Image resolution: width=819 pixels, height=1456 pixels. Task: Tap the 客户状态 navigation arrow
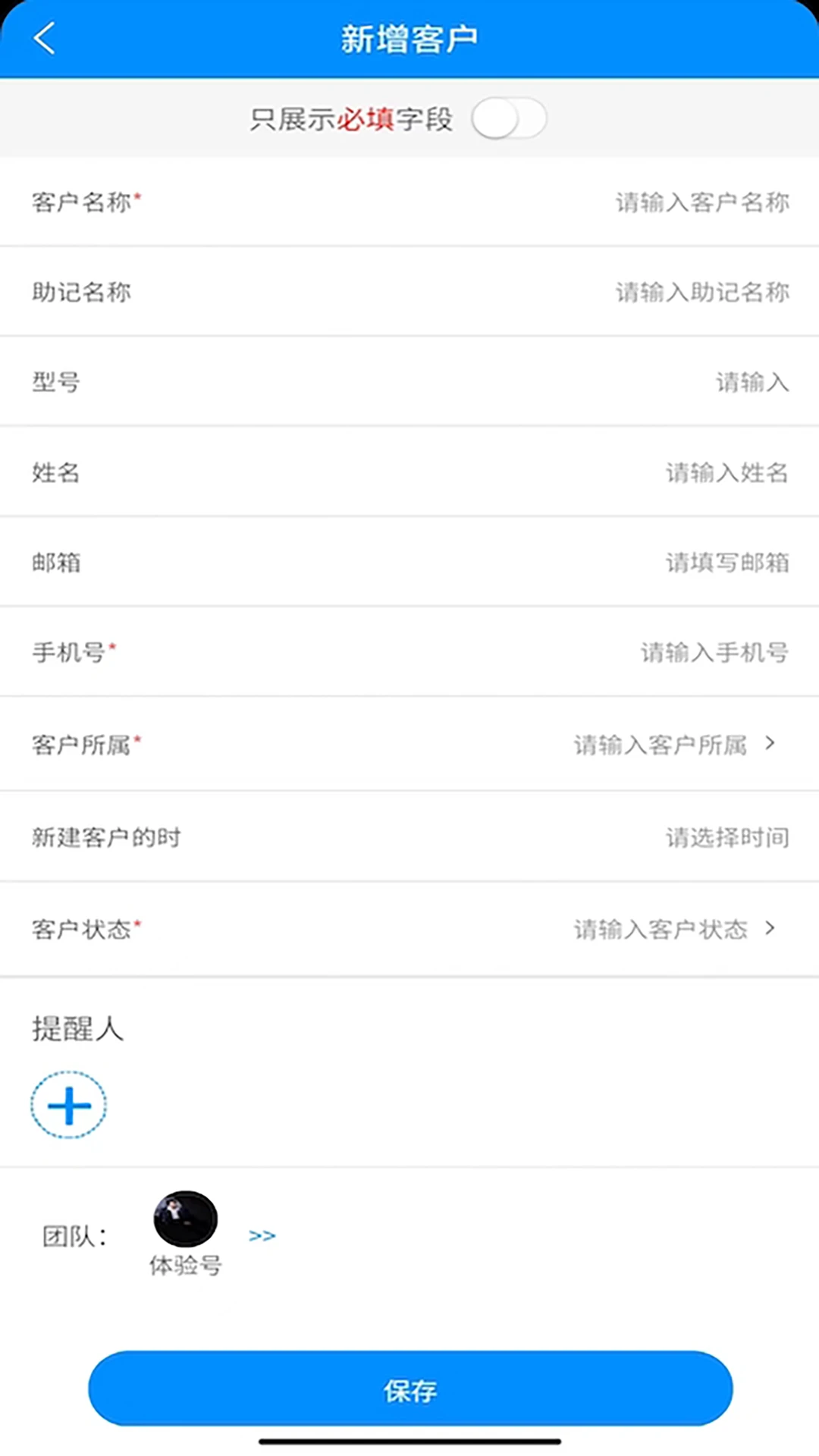(770, 929)
